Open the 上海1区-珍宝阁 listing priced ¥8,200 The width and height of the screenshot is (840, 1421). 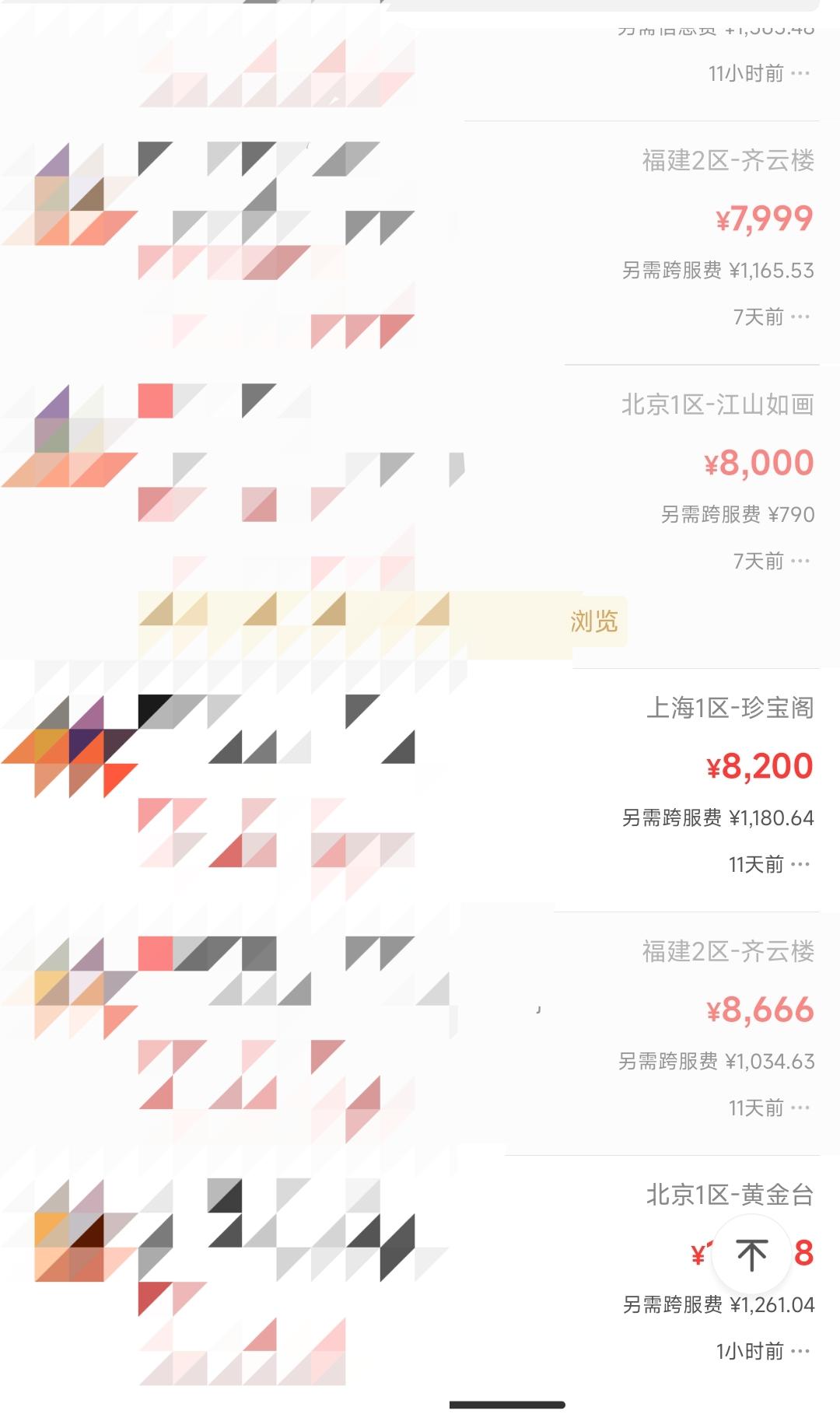point(730,708)
